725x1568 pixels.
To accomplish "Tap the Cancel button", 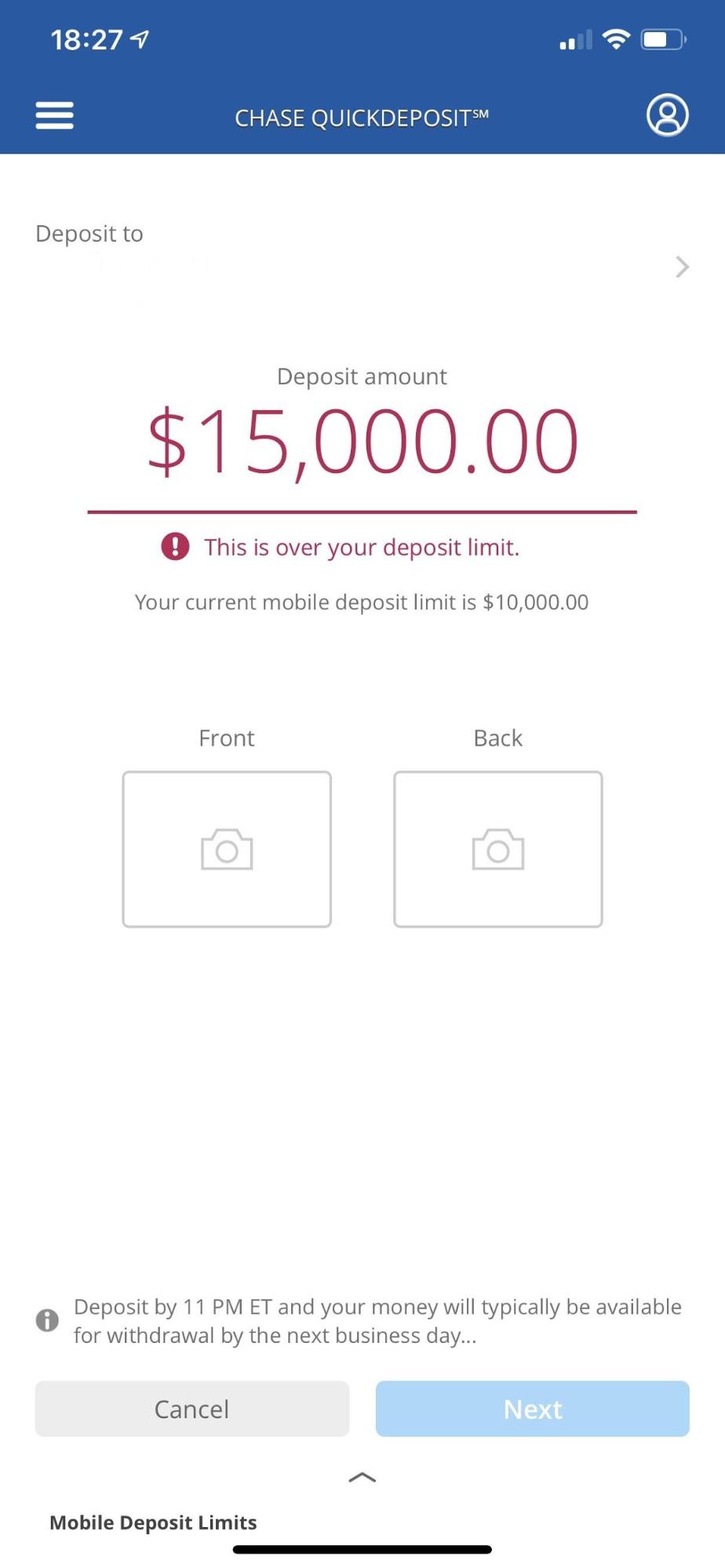I will coord(191,1409).
